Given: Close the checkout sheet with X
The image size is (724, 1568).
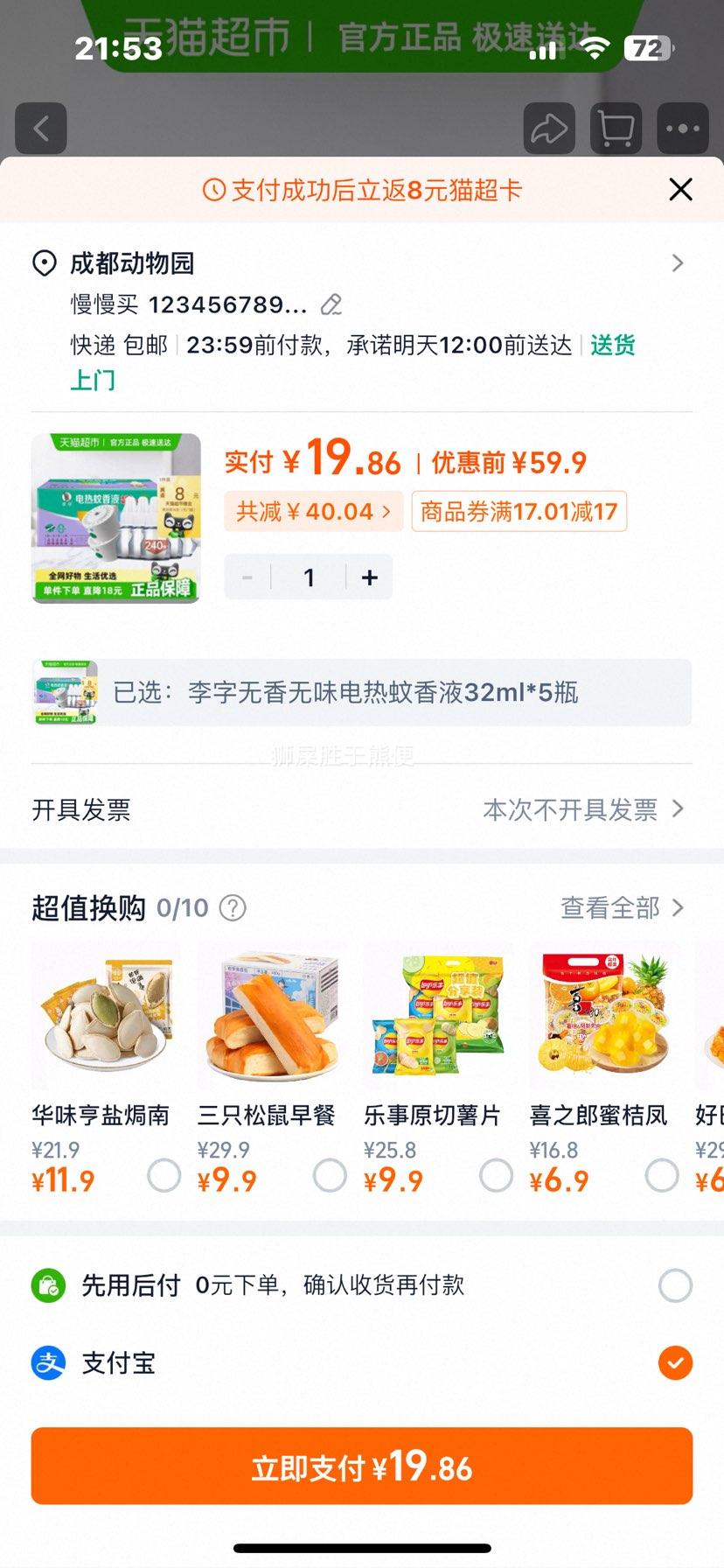Looking at the screenshot, I should (680, 189).
